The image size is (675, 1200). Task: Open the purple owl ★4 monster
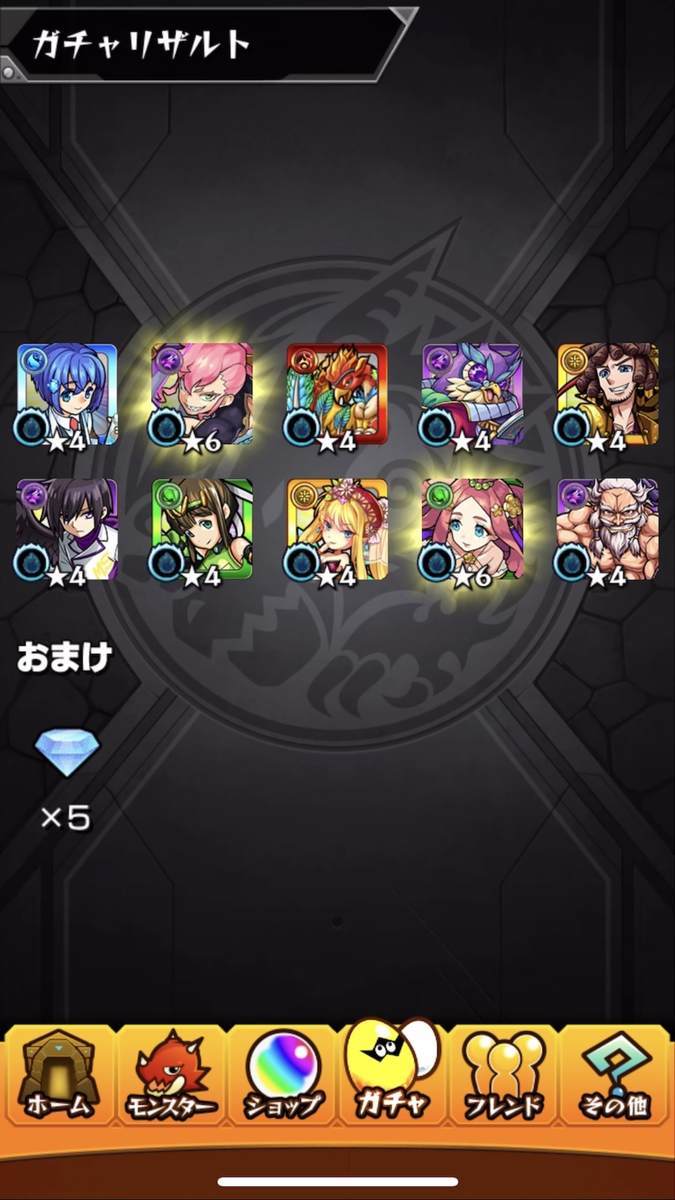[472, 395]
